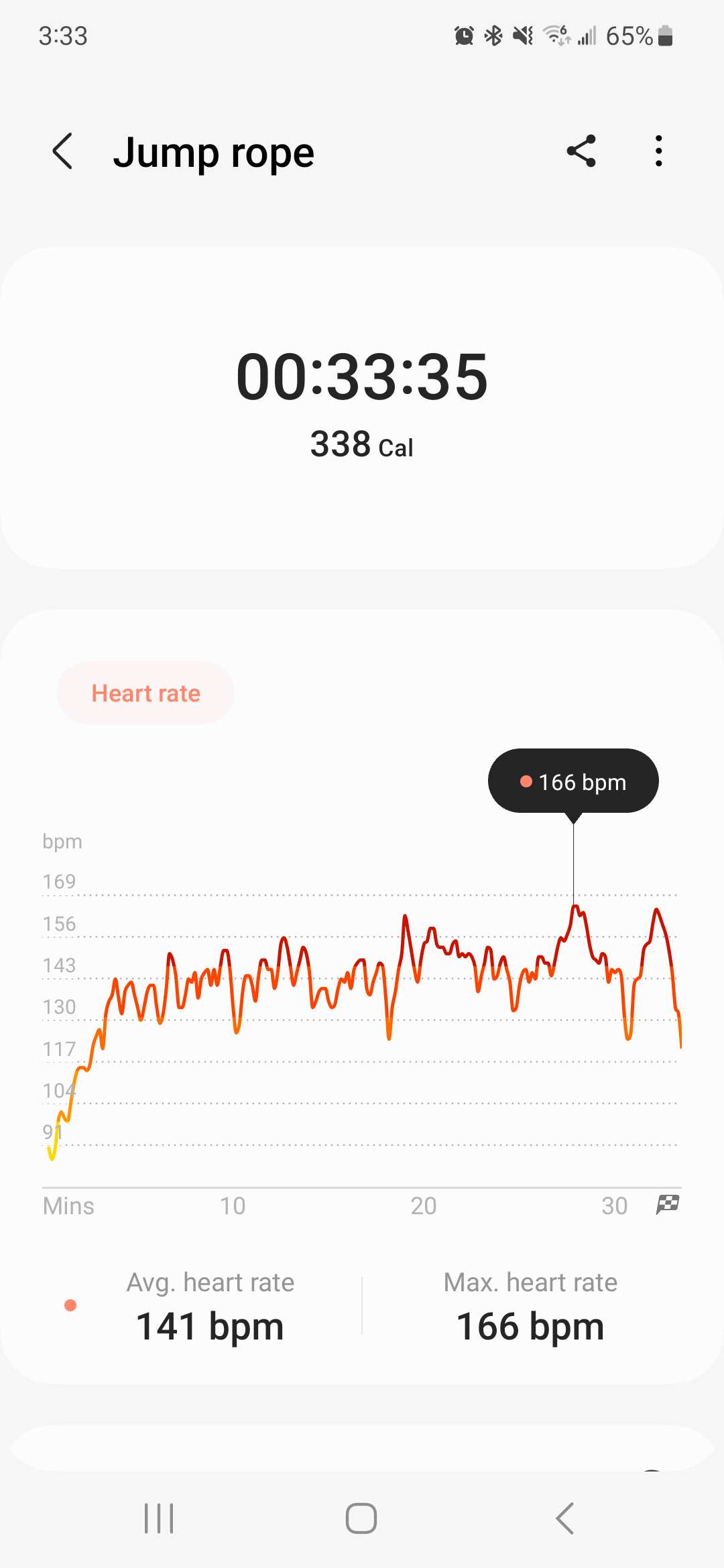This screenshot has width=724, height=1568.
Task: Go back from the Jump rope screen
Action: click(62, 151)
